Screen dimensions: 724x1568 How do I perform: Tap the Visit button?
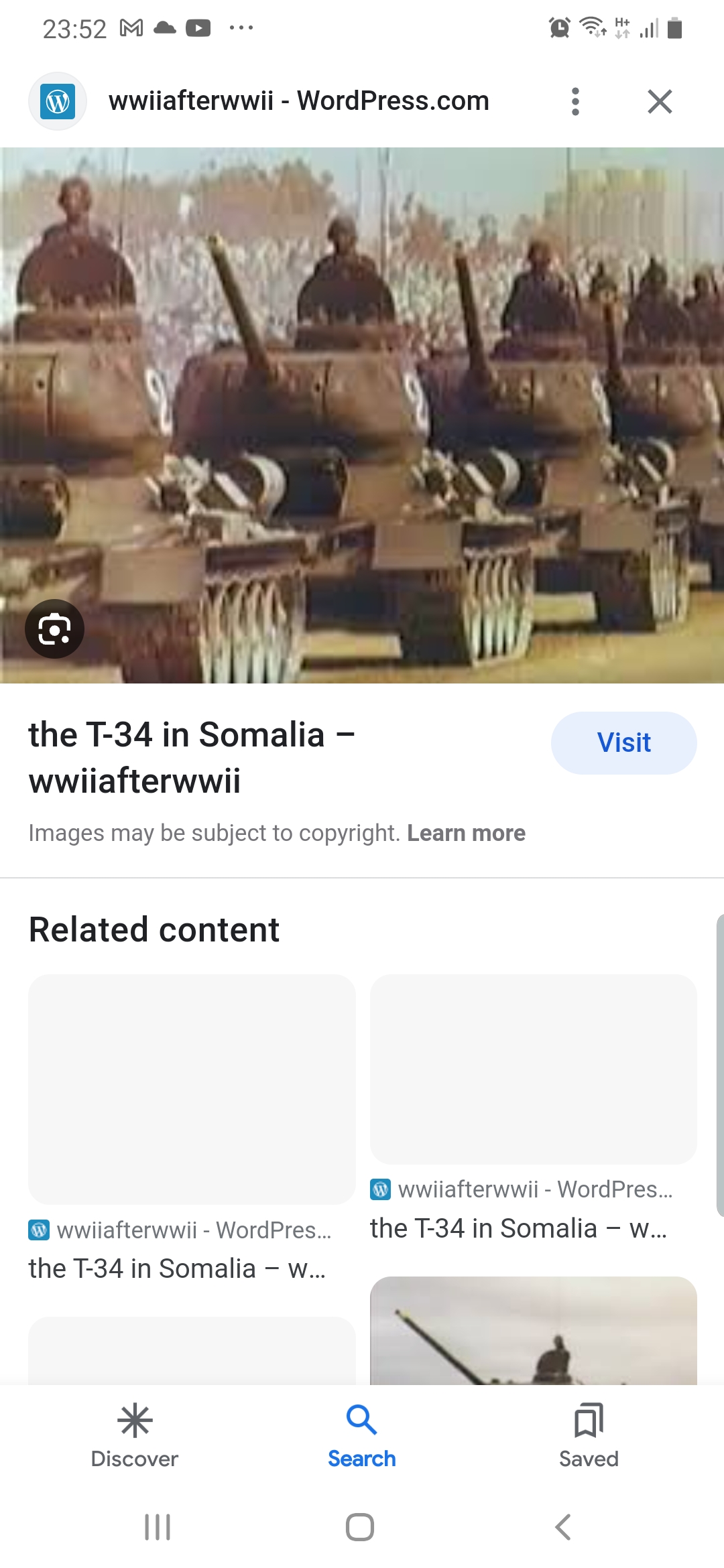click(623, 742)
